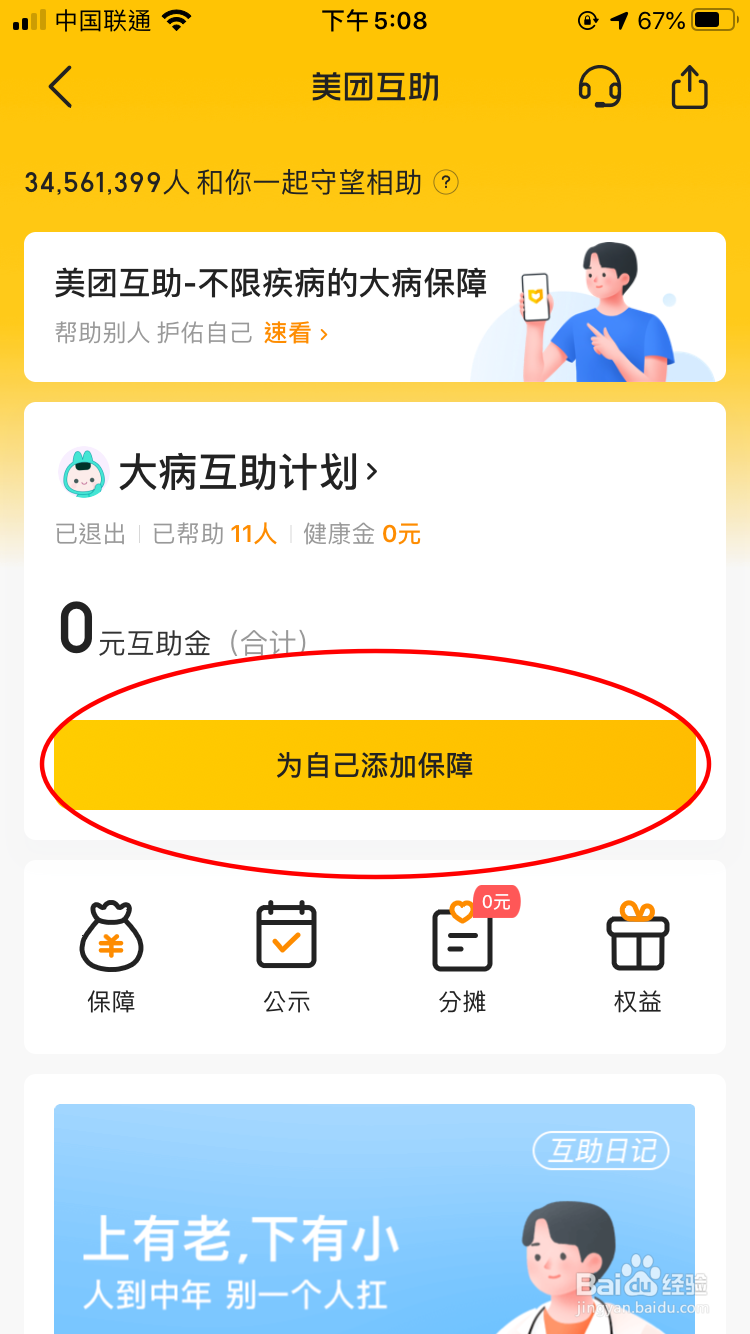Tap the question mark help icon

(x=447, y=183)
